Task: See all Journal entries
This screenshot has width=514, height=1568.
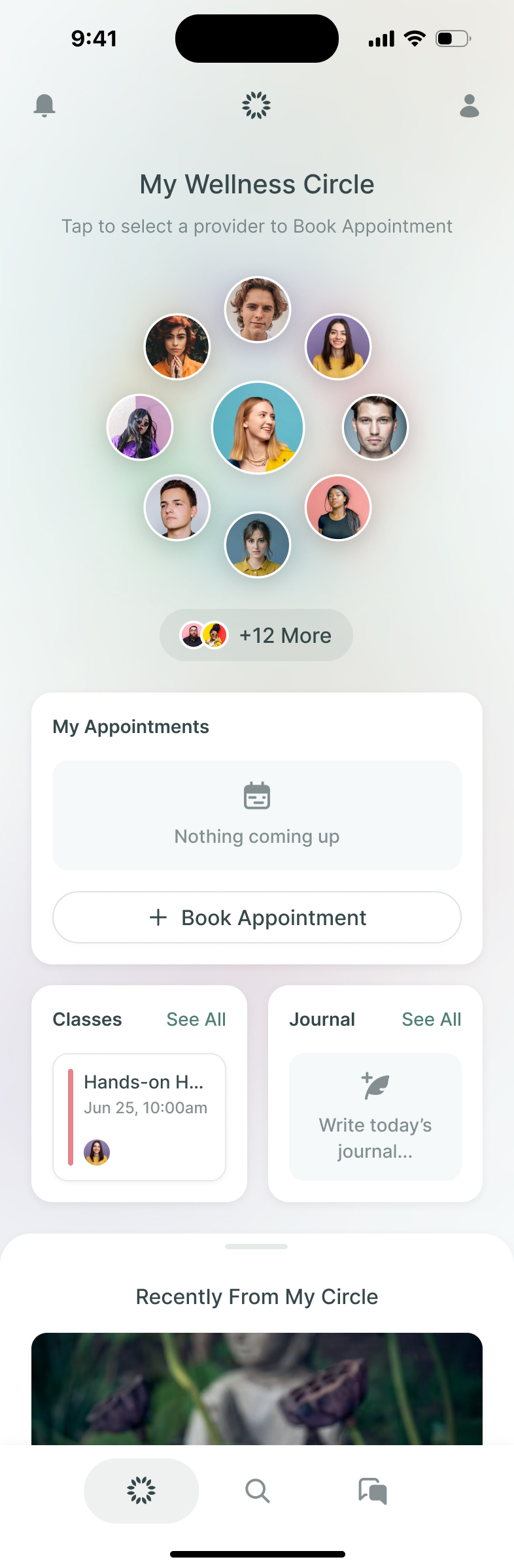Action: click(431, 1019)
